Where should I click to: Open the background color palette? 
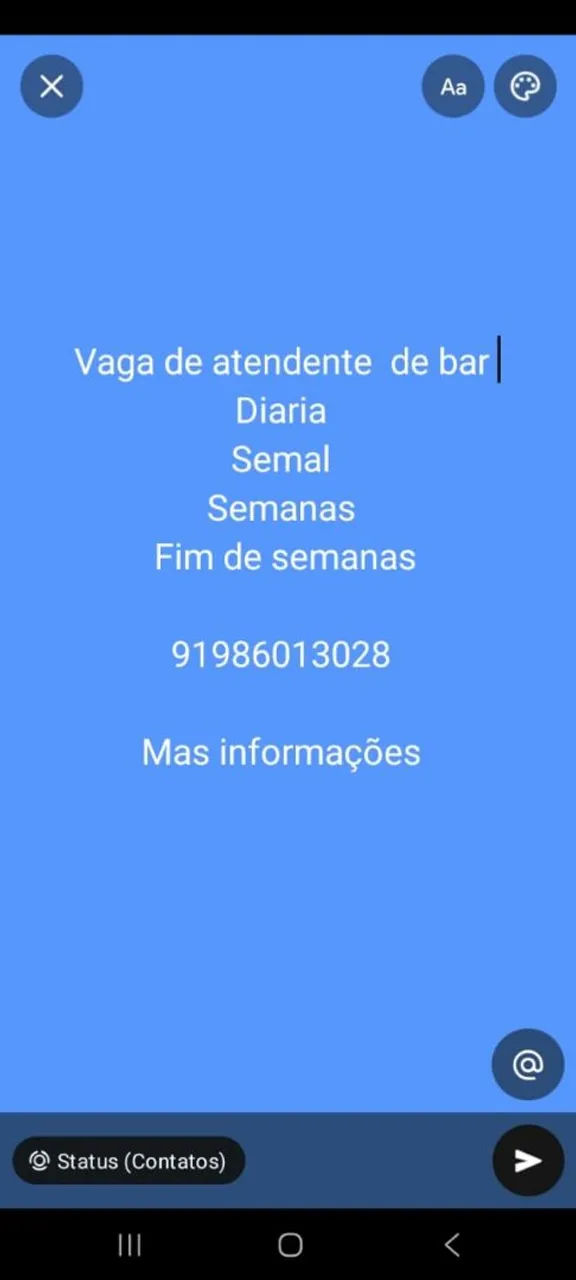pyautogui.click(x=526, y=86)
